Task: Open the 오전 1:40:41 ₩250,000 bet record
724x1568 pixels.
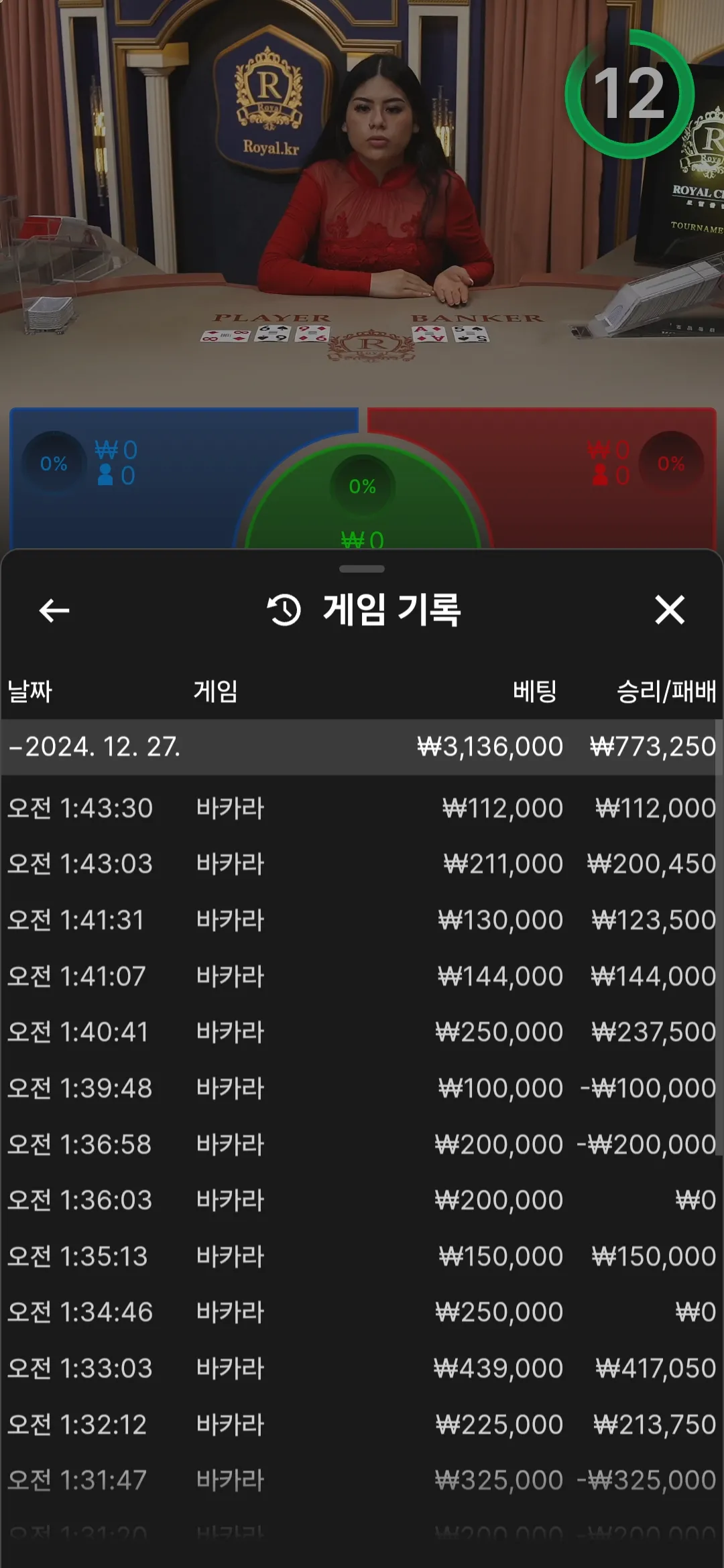Action: (362, 1033)
